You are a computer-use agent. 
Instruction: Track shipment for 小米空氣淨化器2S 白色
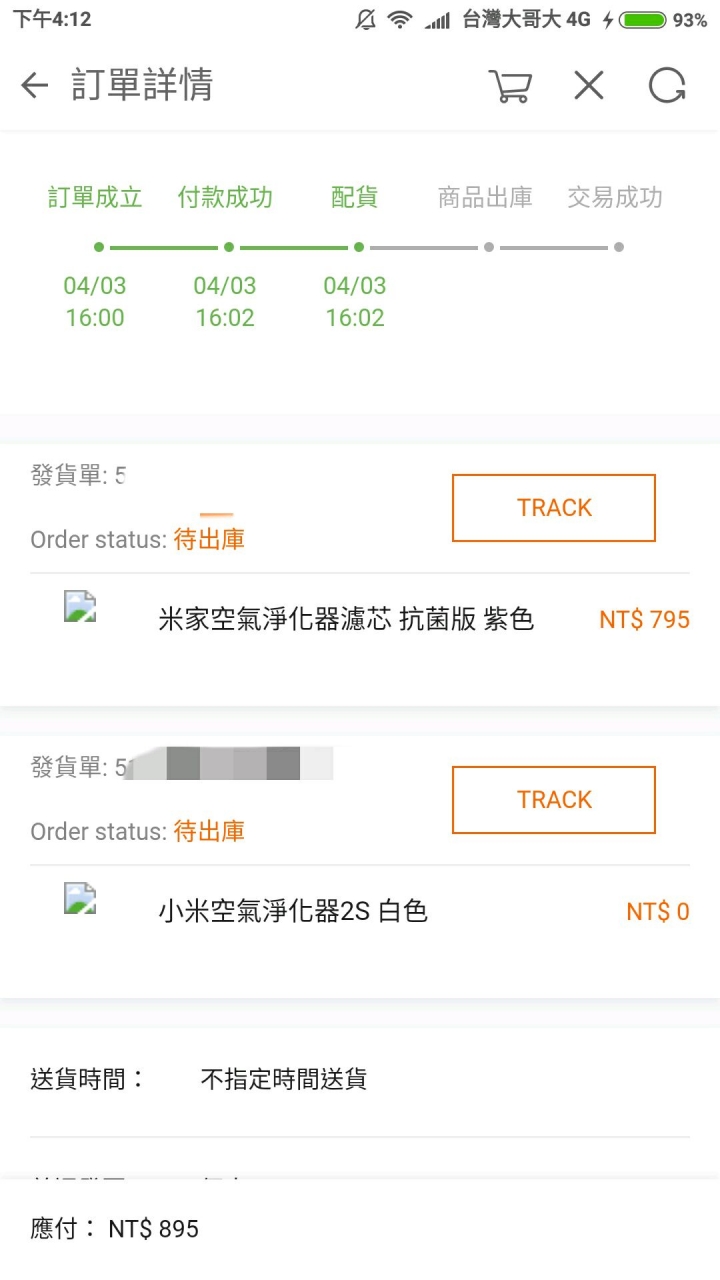click(x=554, y=800)
